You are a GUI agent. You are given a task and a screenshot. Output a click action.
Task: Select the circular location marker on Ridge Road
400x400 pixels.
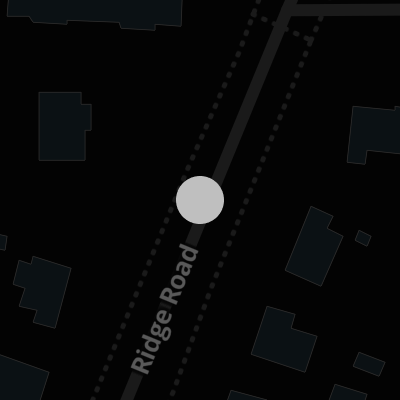point(200,200)
